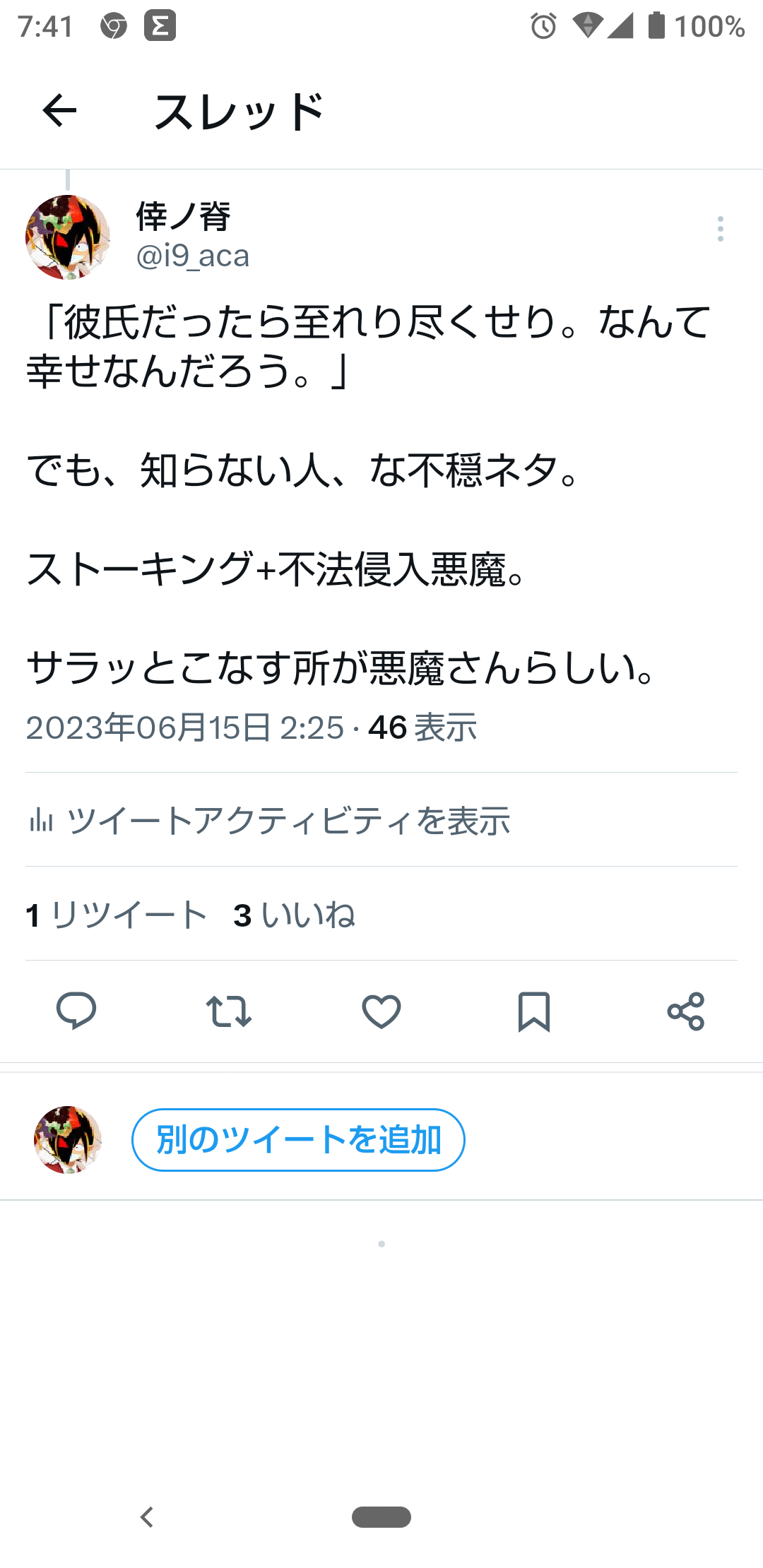
Task: Open the @i9_aca profile handle
Action: 193,256
